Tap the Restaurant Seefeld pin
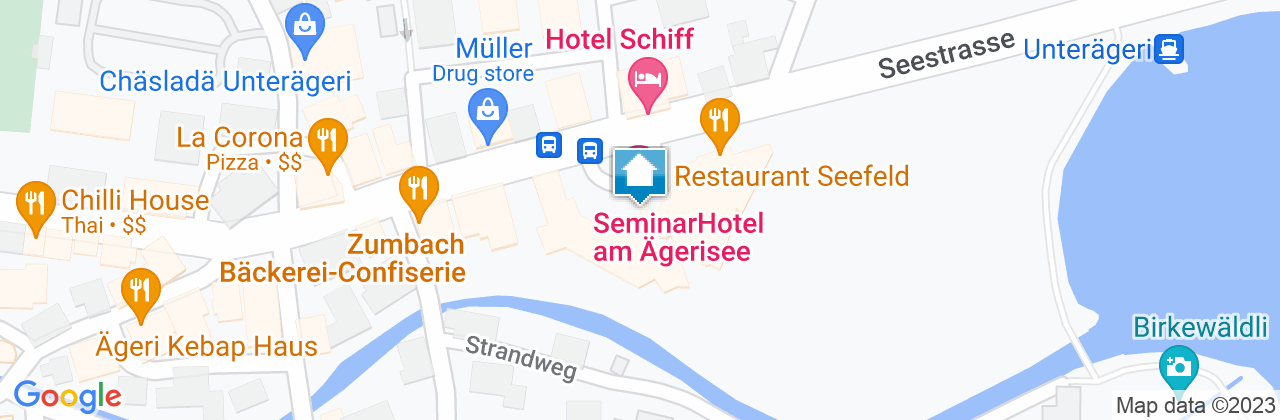Image resolution: width=1280 pixels, height=420 pixels. [x=719, y=121]
